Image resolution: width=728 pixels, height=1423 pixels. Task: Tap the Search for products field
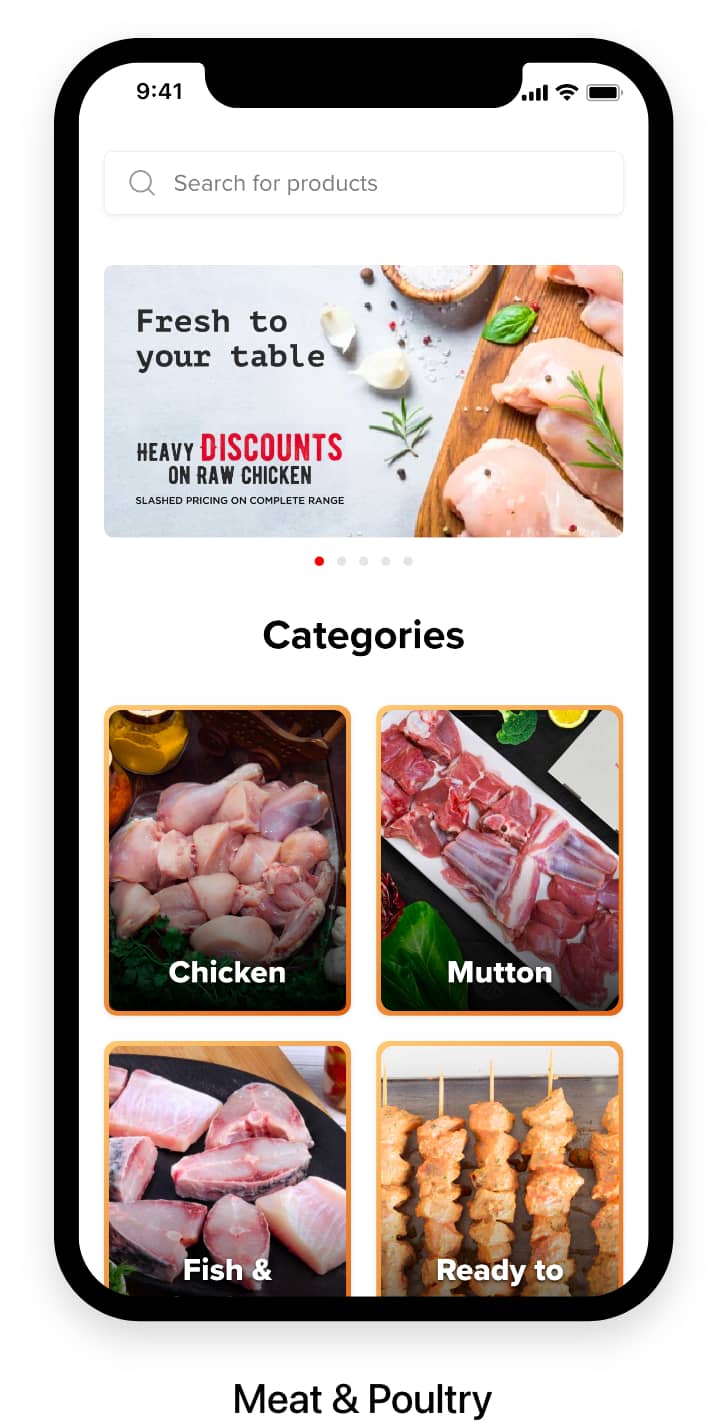pyautogui.click(x=363, y=183)
